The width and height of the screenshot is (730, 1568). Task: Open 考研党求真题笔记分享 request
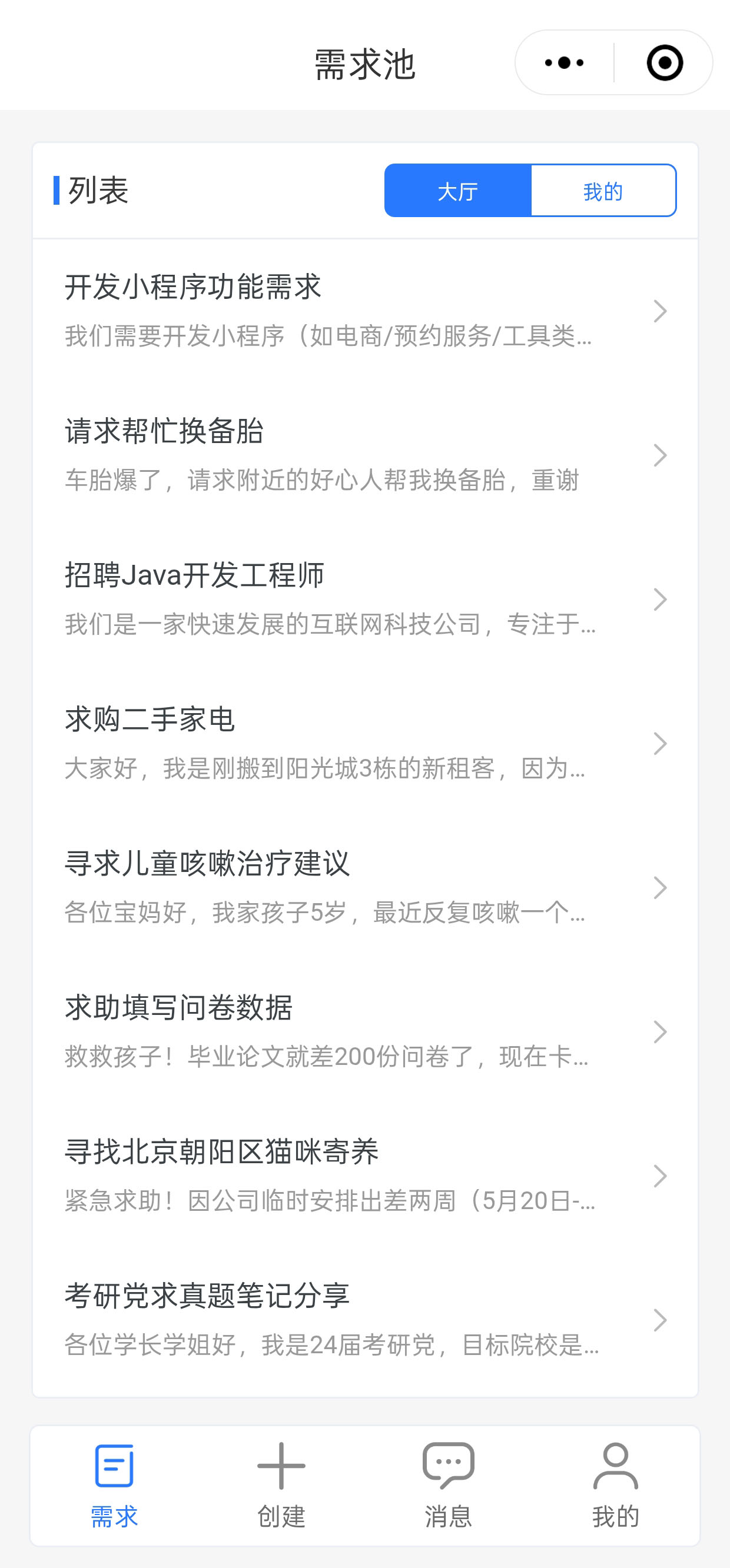pos(366,1321)
